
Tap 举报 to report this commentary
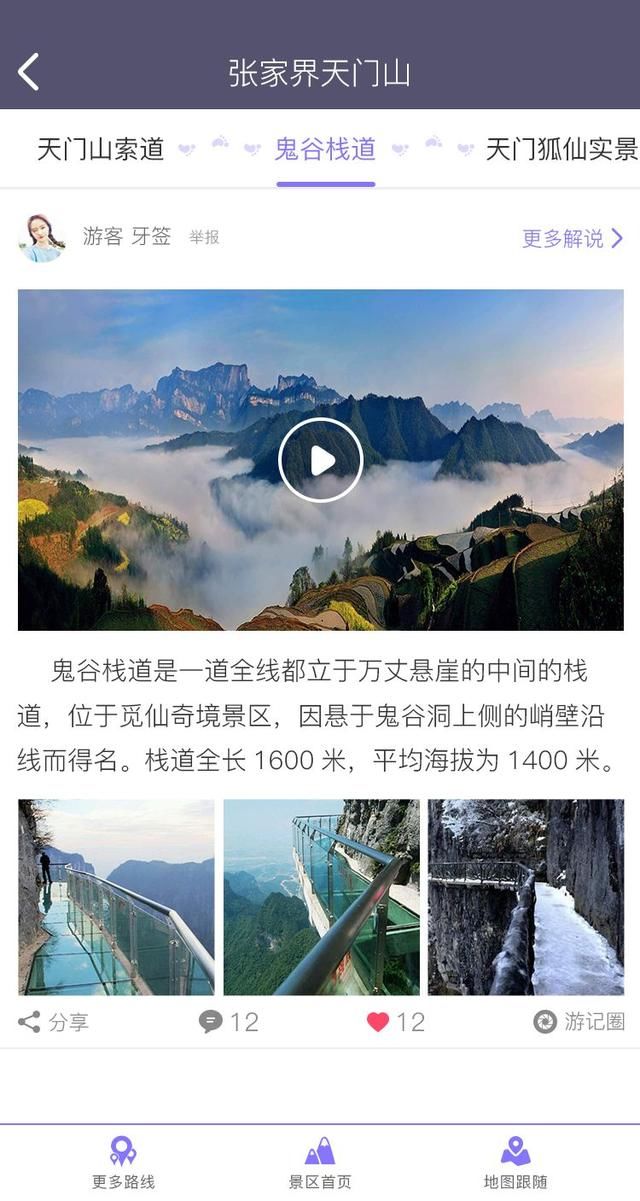[204, 237]
